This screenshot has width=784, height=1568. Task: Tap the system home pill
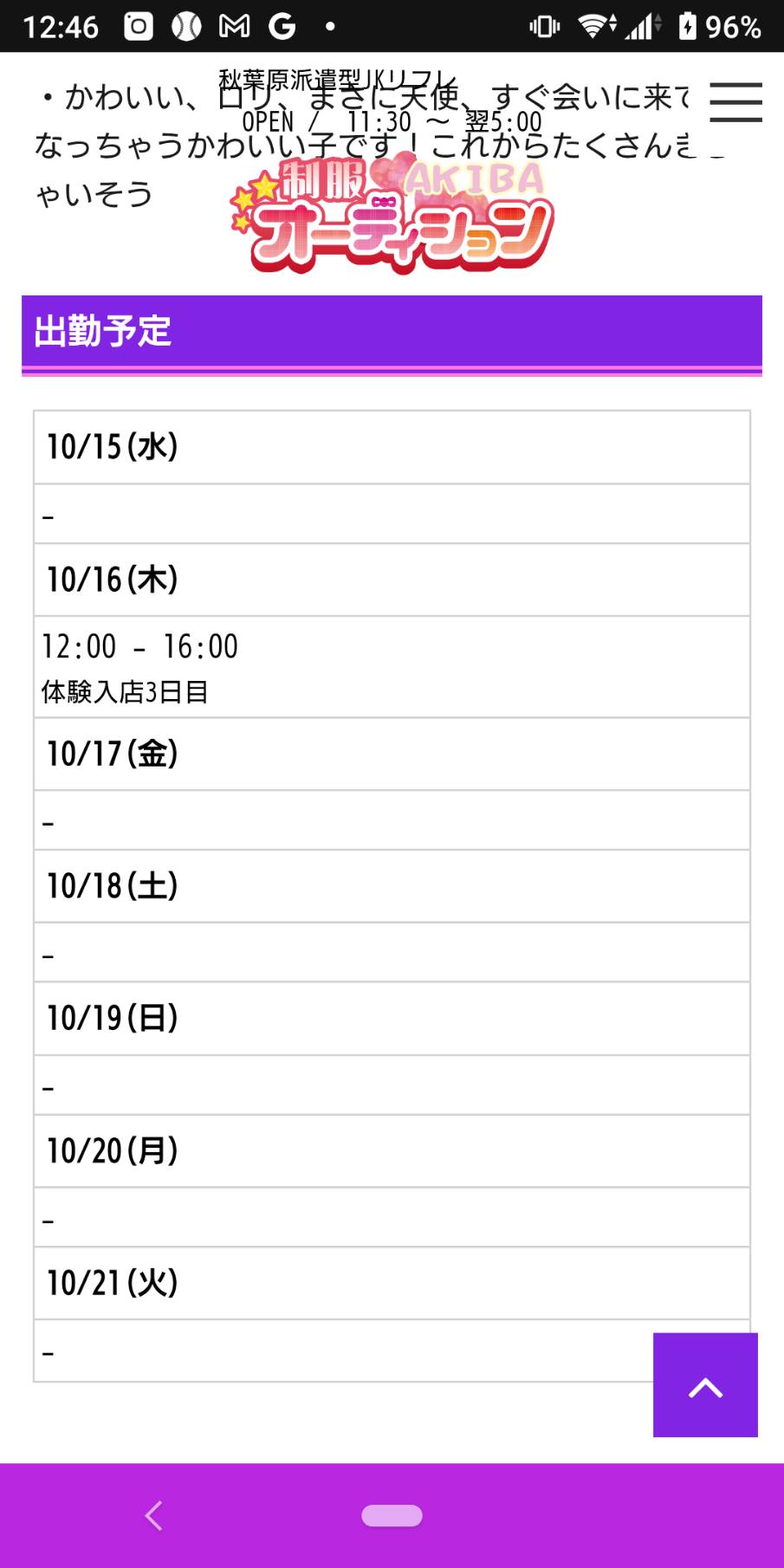coord(392,1516)
